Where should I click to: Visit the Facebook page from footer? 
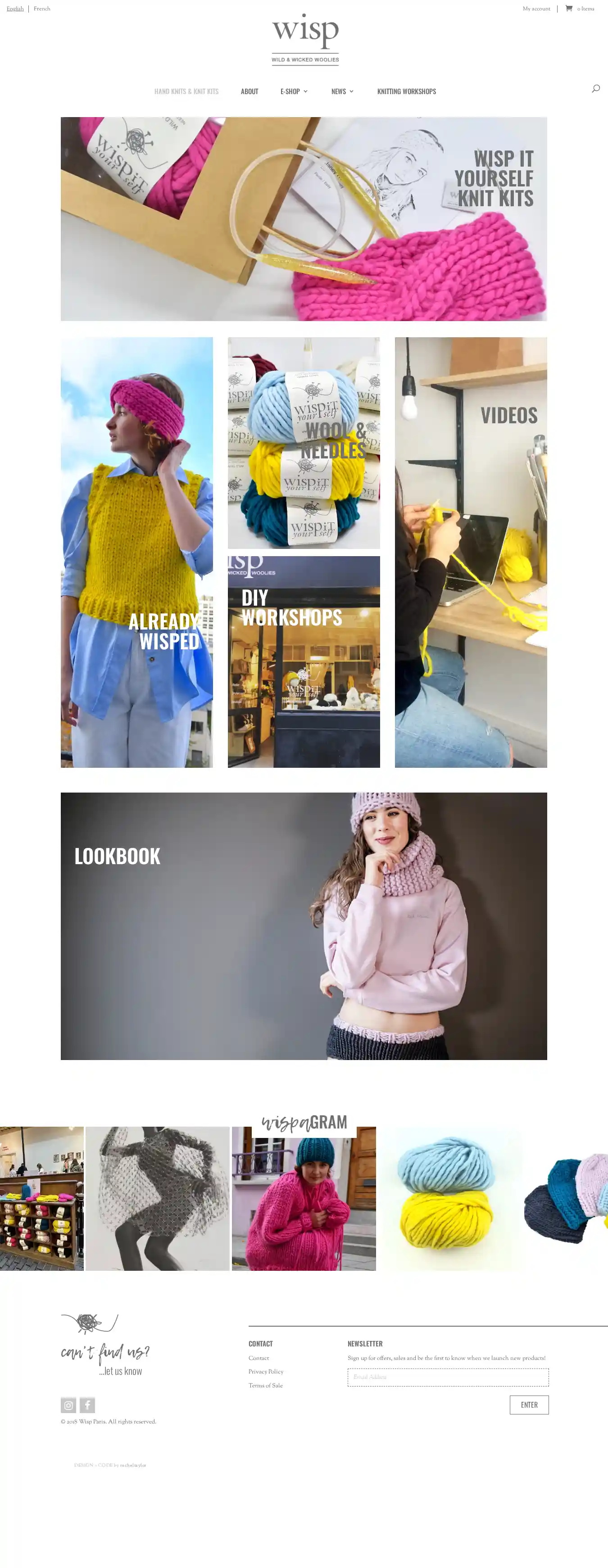88,1405
